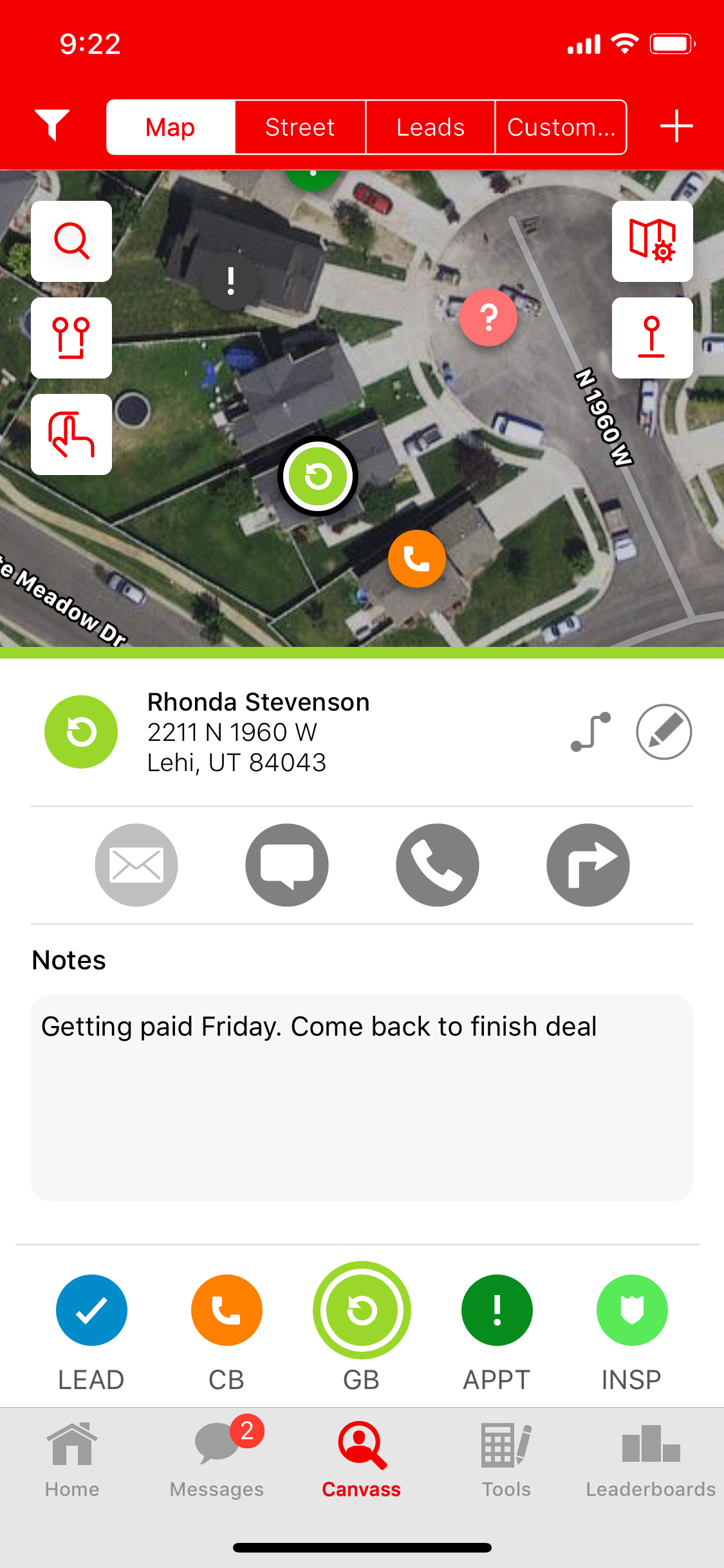Call Rhonda Stevenson
Image resolution: width=724 pixels, height=1568 pixels.
pos(438,865)
